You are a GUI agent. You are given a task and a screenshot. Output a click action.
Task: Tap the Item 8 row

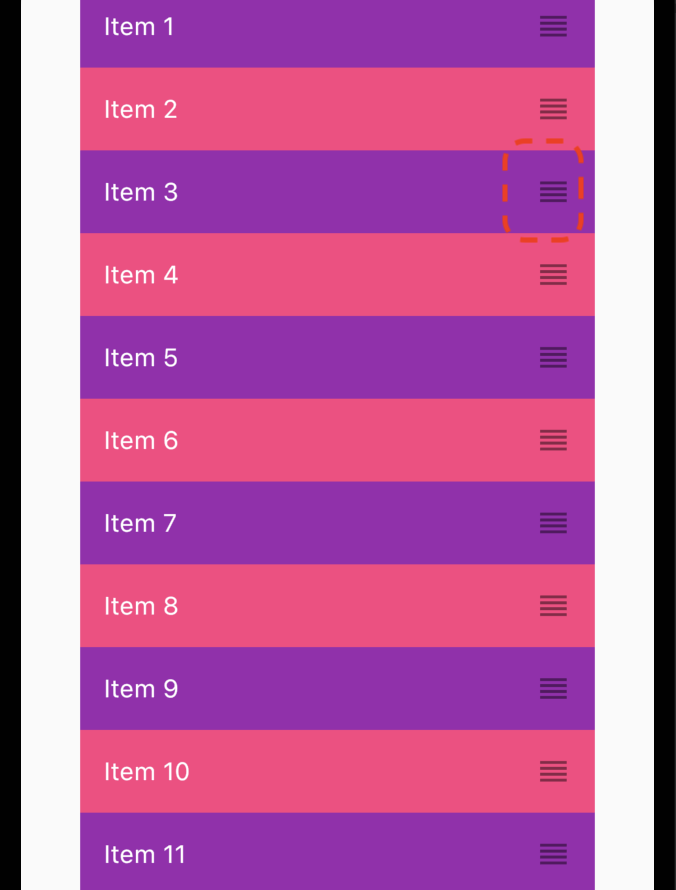(300, 606)
